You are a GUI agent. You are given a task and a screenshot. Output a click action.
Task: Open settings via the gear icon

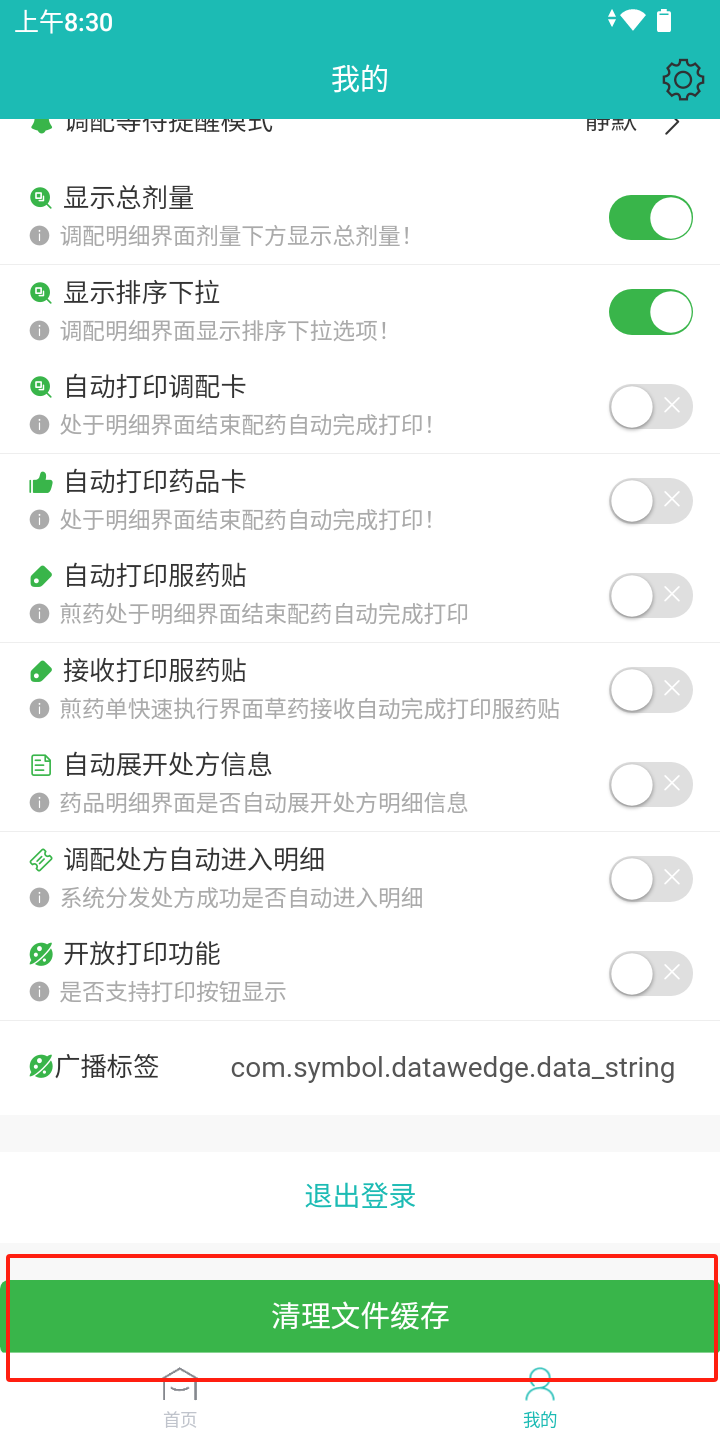[683, 79]
